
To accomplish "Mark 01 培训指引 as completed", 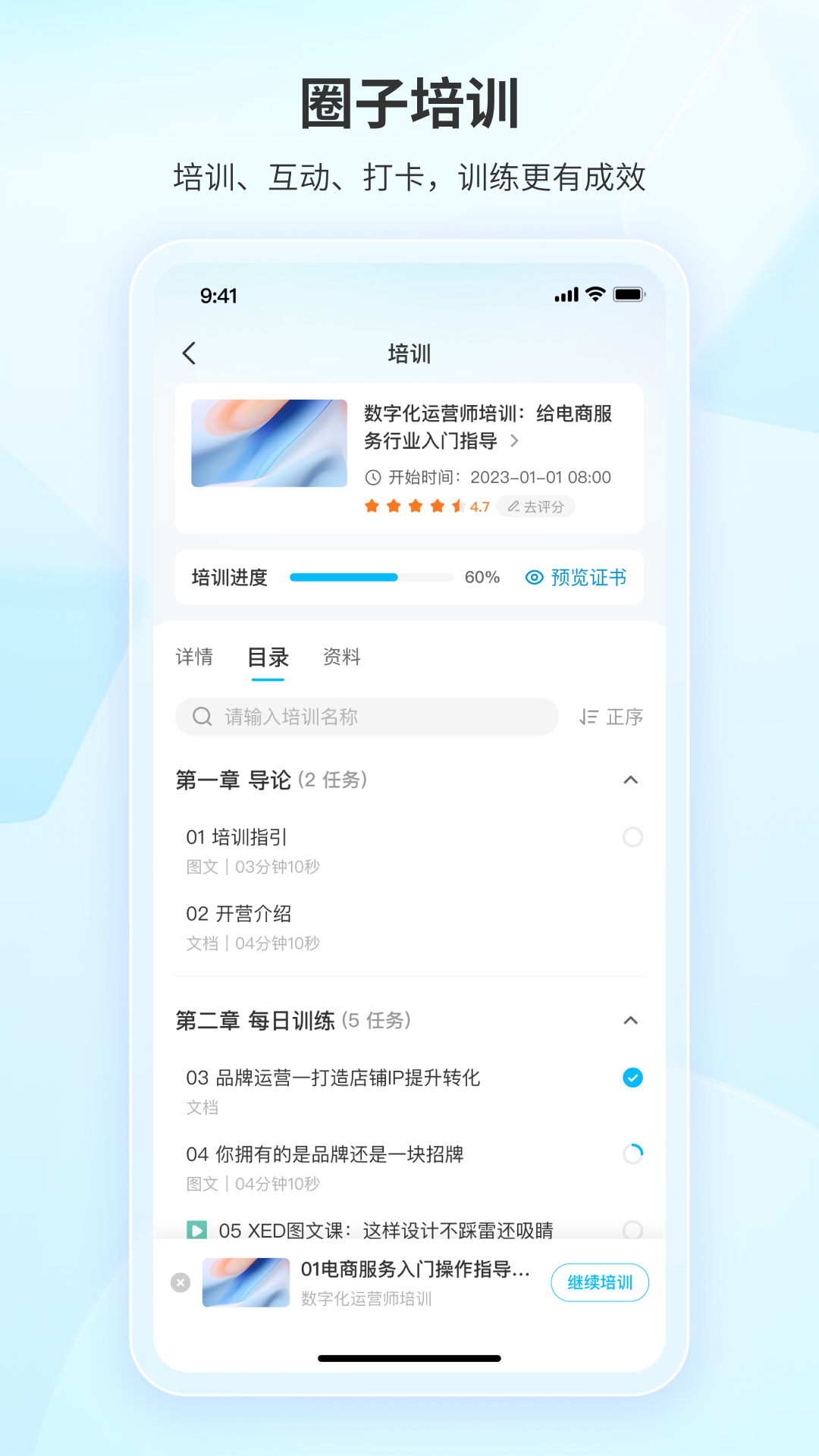I will point(632,837).
